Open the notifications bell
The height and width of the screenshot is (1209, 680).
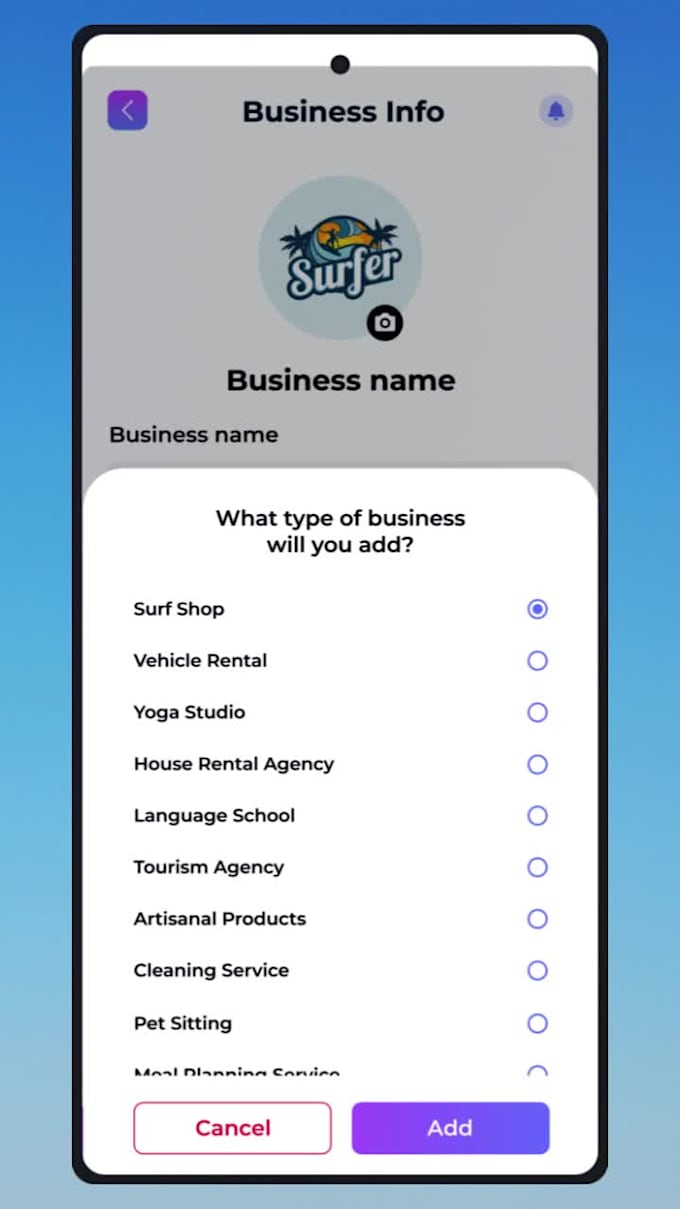(556, 110)
